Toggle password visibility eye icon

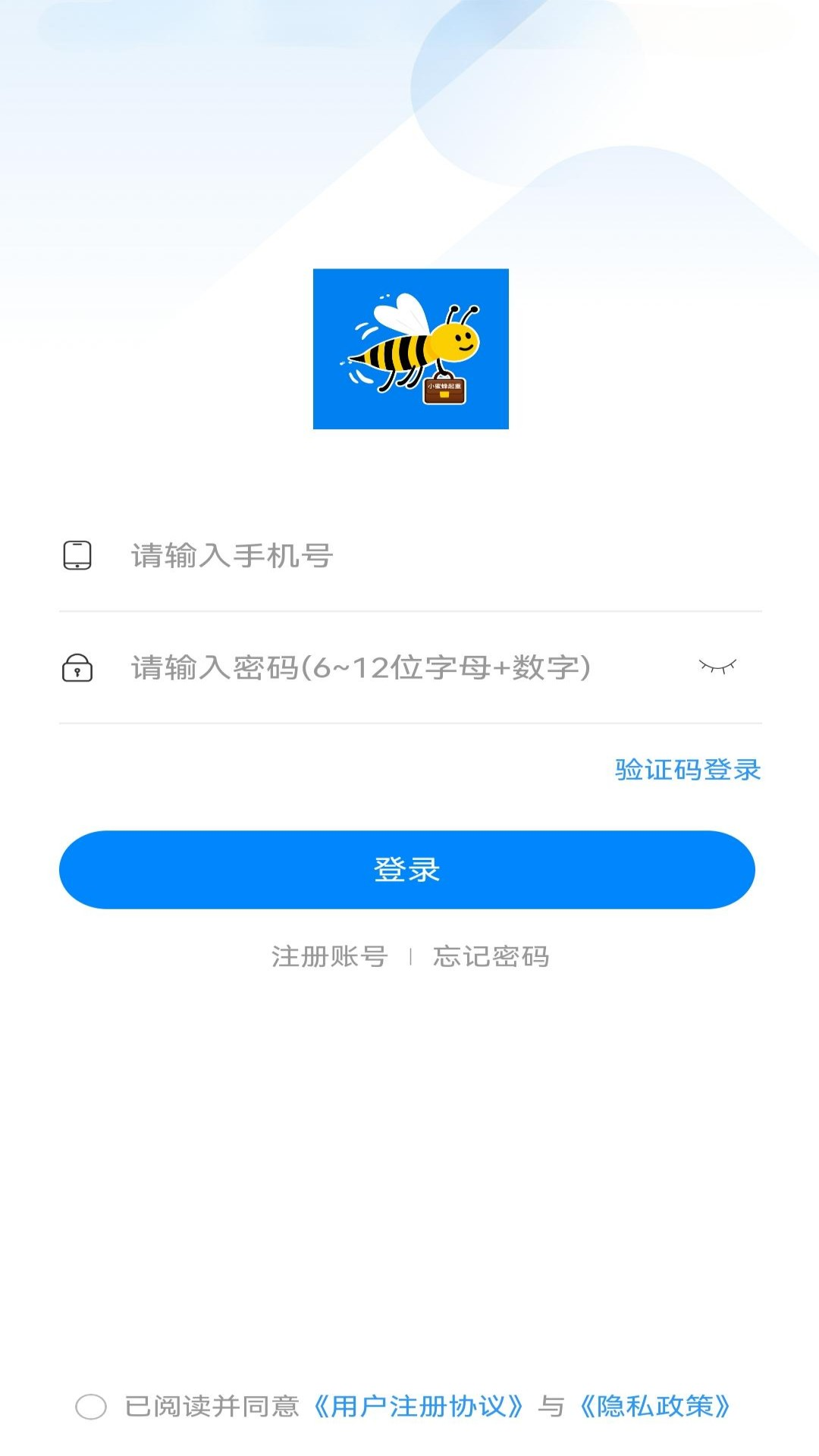717,667
